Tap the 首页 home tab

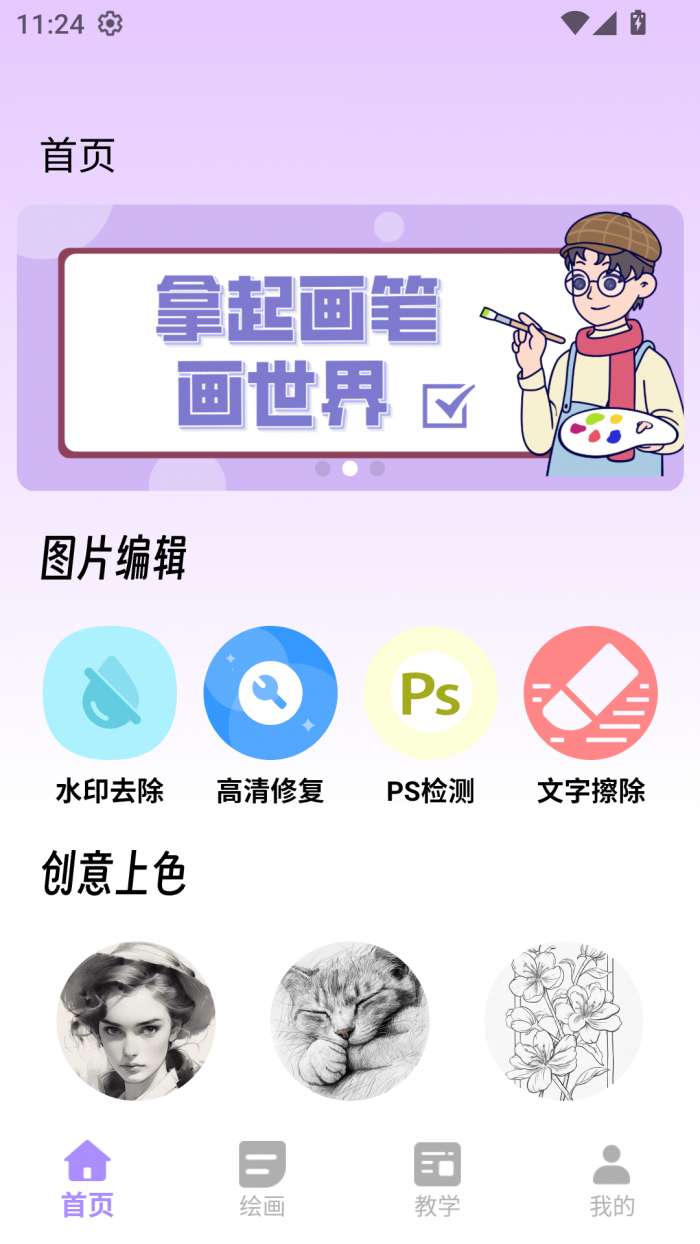[x=88, y=1180]
